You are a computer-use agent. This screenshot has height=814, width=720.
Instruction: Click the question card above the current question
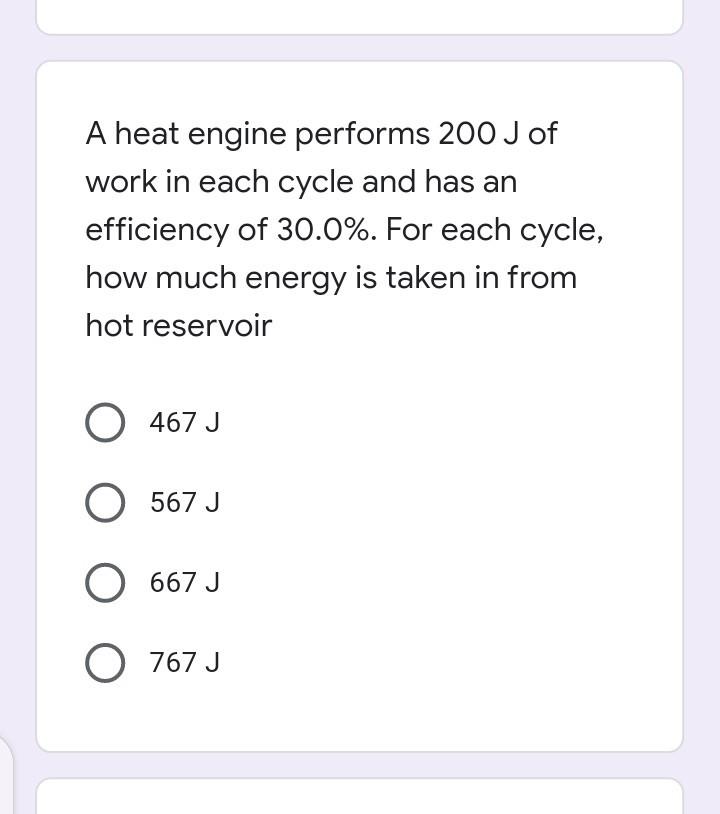pos(360,15)
